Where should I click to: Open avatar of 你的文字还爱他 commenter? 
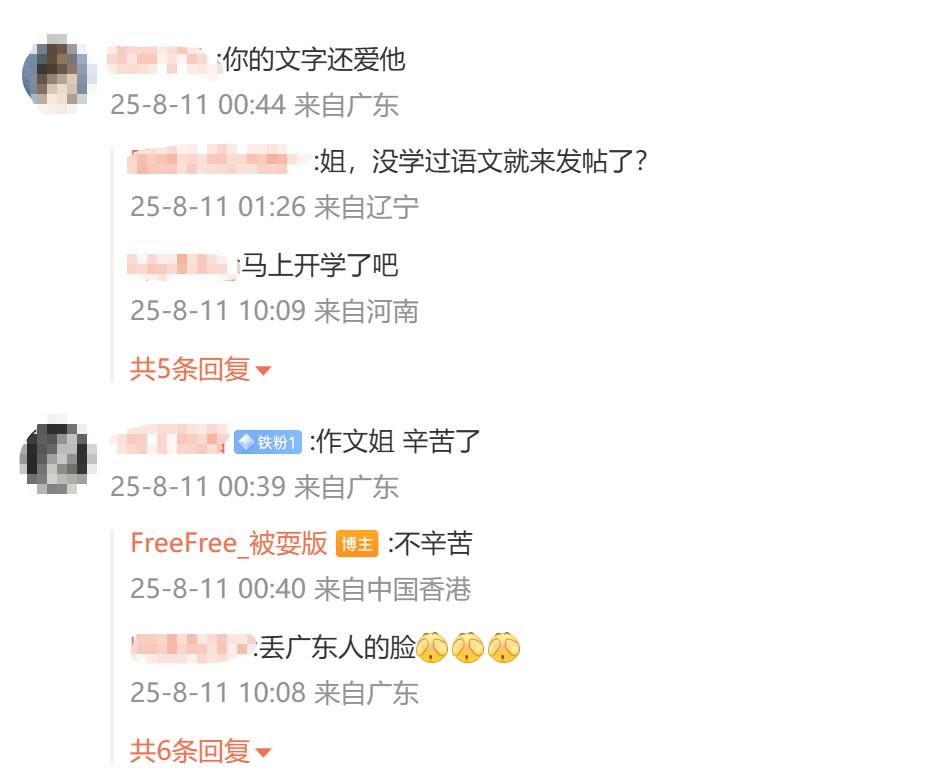click(x=59, y=73)
